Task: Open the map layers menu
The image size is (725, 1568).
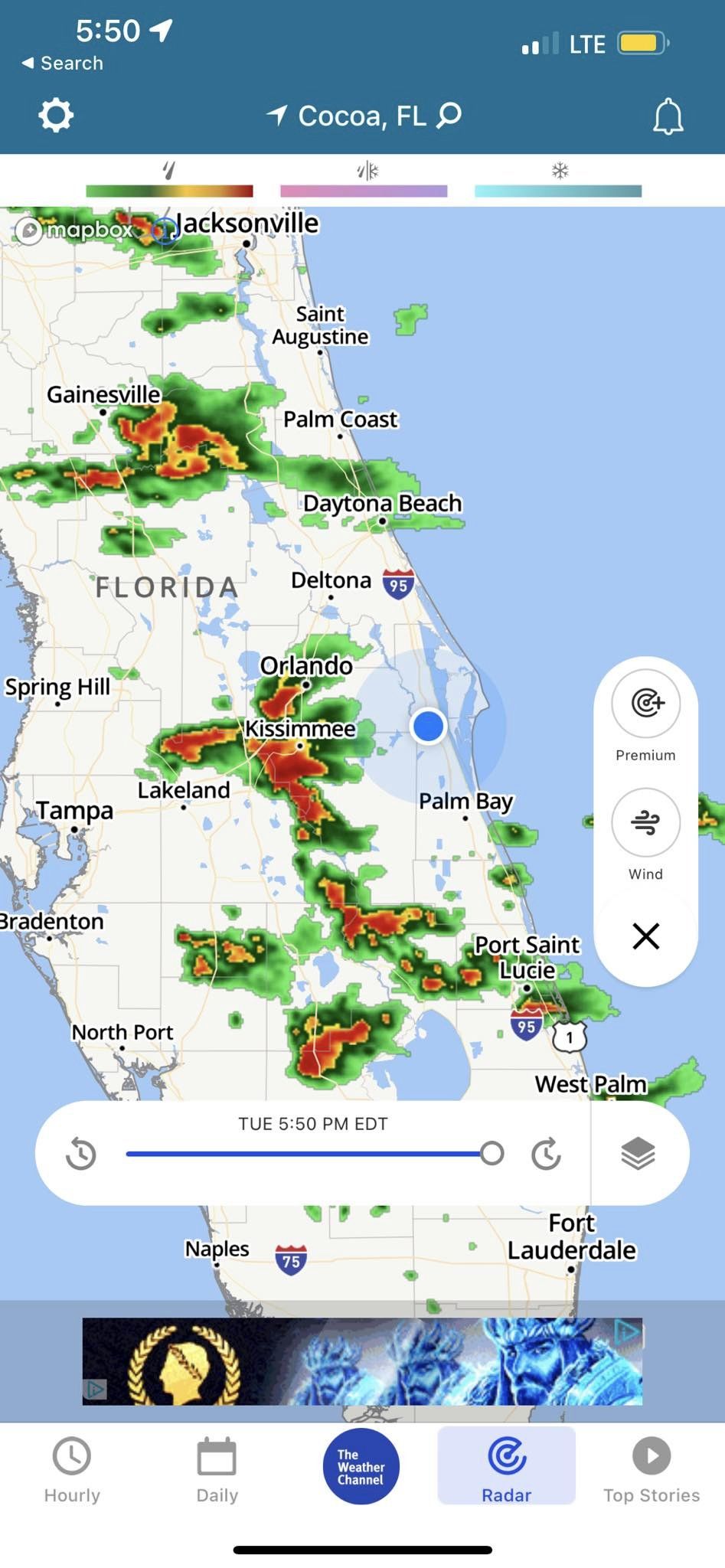Action: tap(638, 1153)
